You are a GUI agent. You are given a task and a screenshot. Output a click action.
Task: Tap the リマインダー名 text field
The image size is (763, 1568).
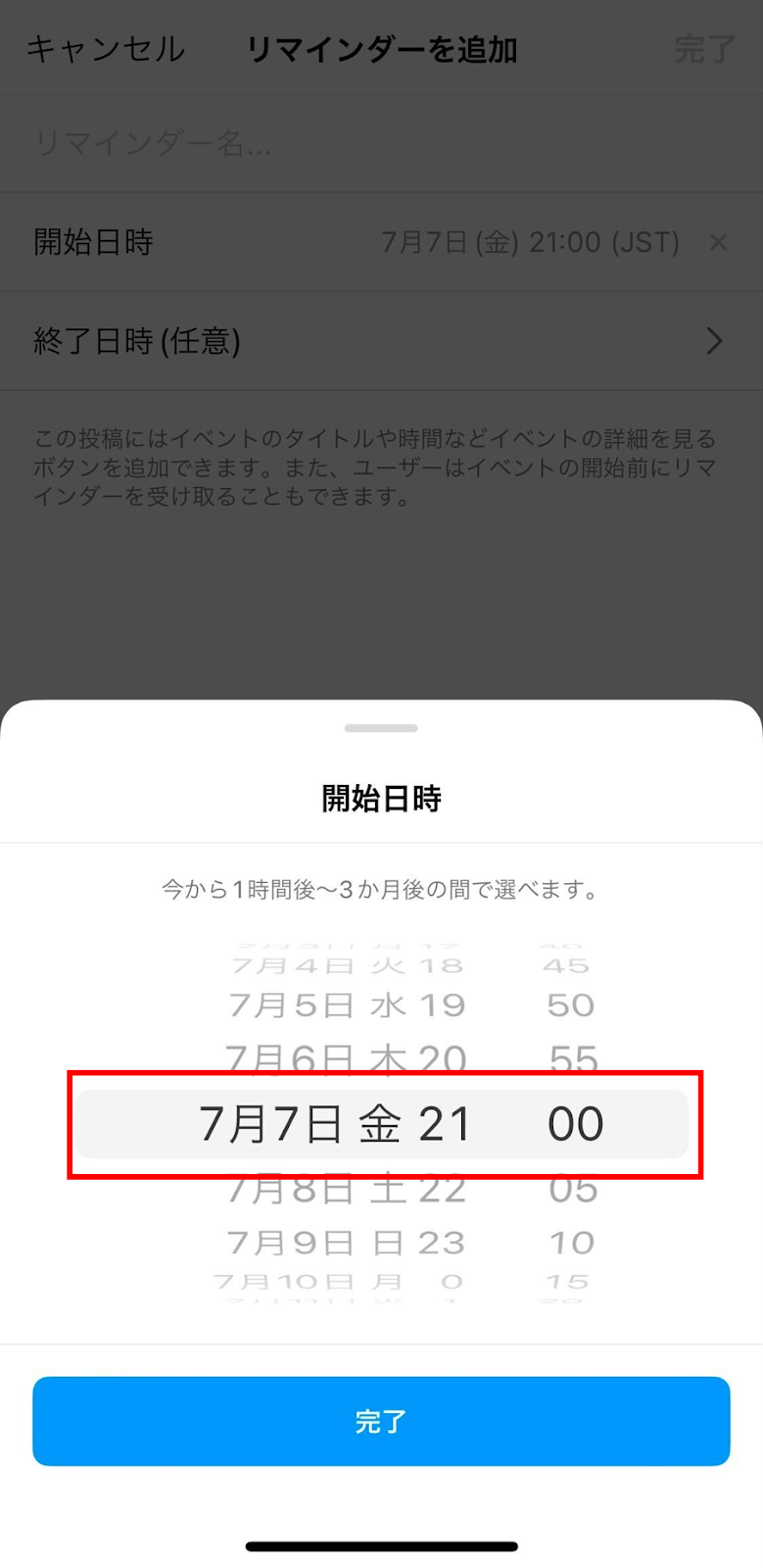pos(381,144)
